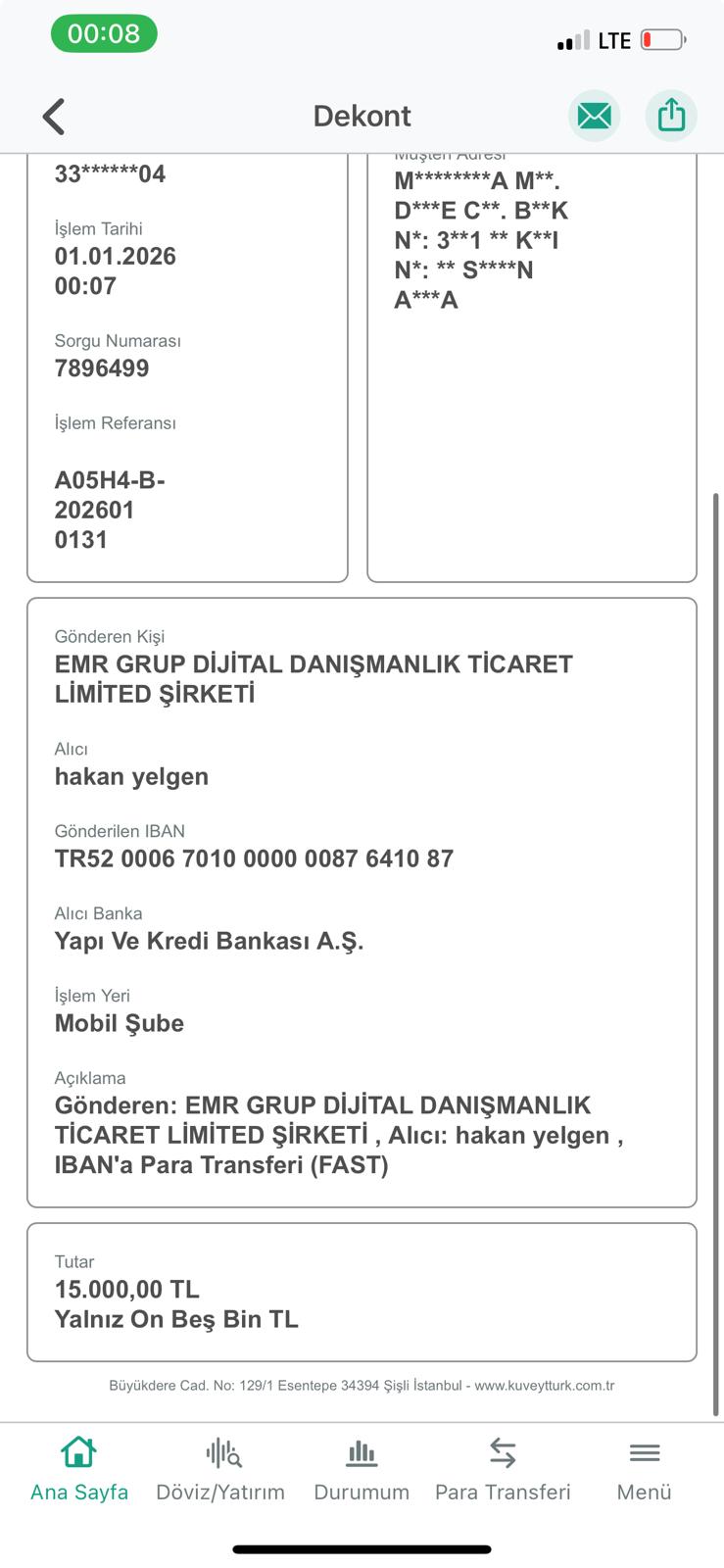Open the Menü tab
Viewport: 724px width, 1568px height.
point(644,1469)
